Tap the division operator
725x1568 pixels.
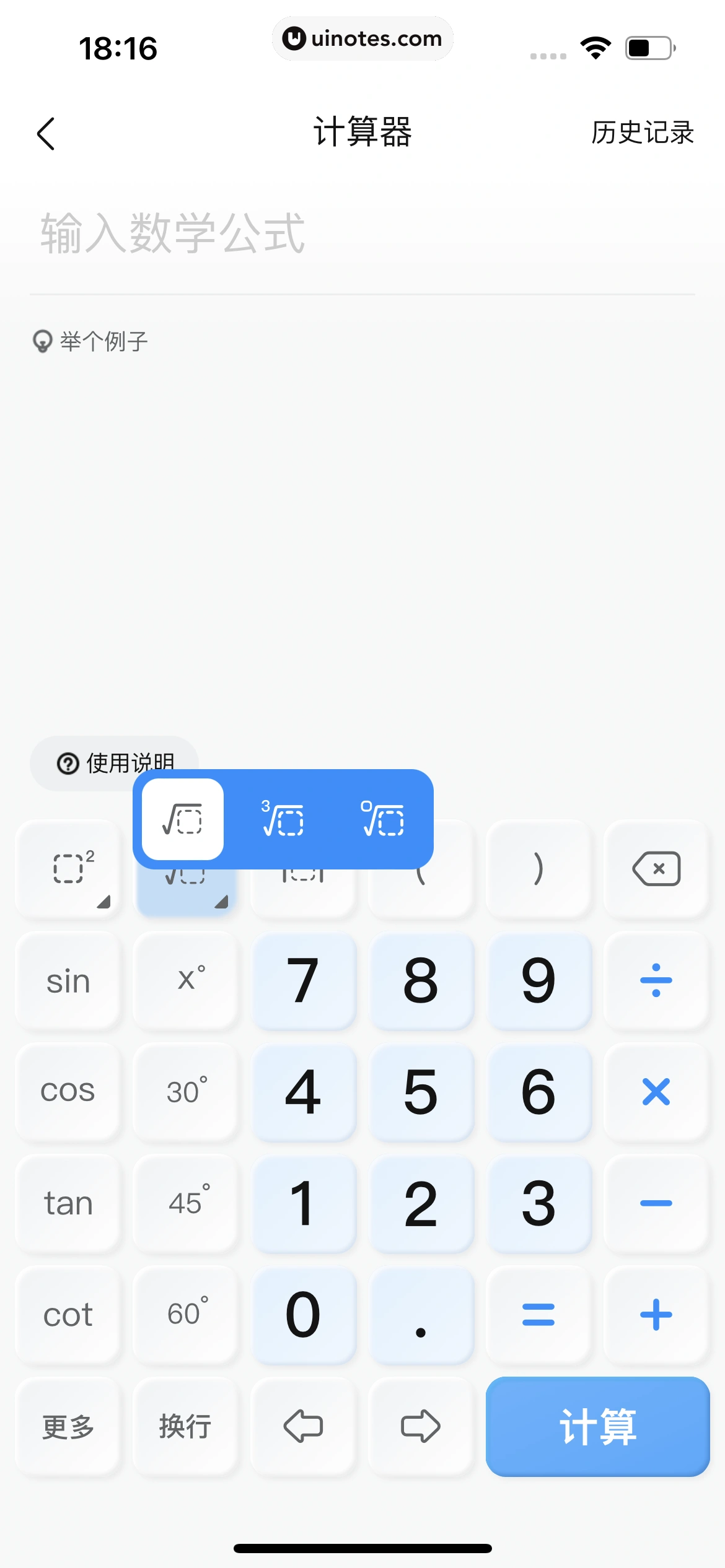656,980
